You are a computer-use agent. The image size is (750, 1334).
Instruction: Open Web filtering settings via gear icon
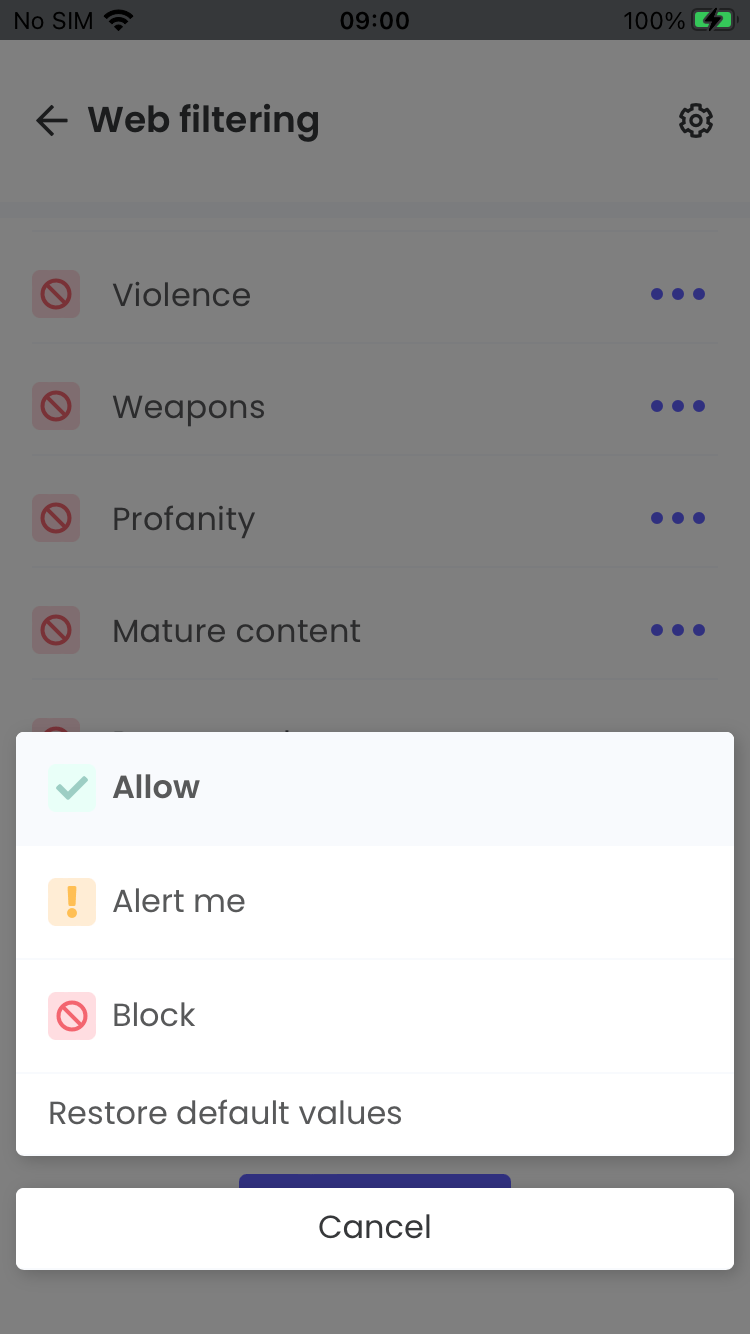point(696,120)
